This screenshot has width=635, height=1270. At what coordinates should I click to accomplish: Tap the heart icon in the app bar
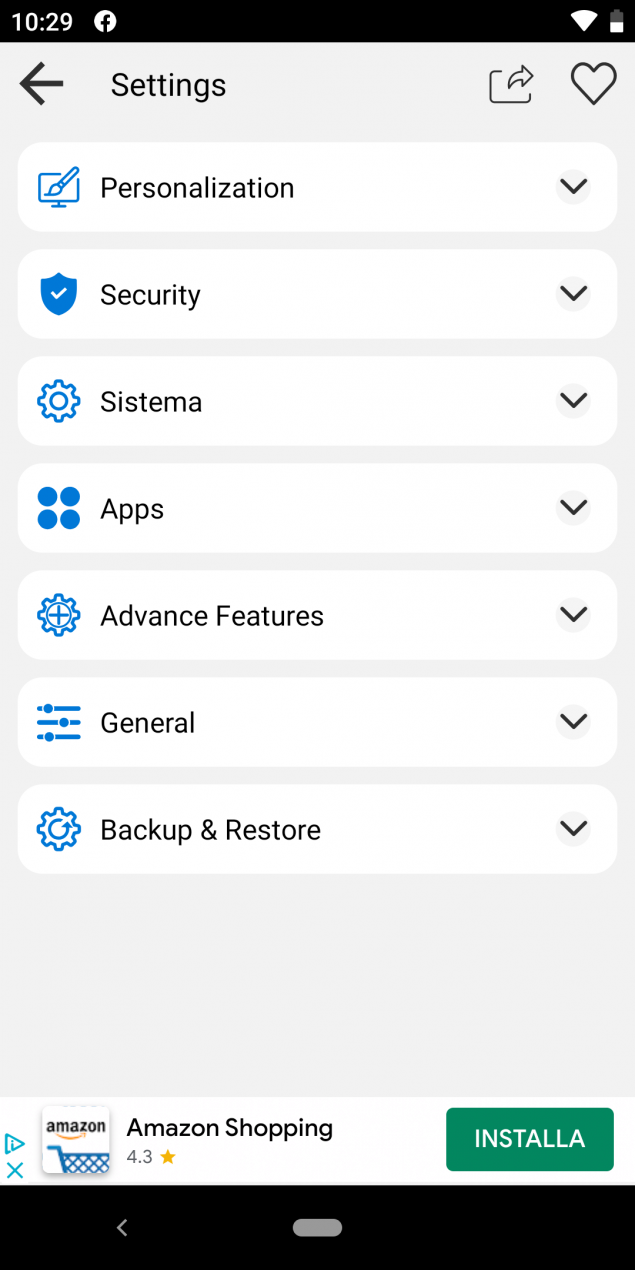pyautogui.click(x=594, y=84)
